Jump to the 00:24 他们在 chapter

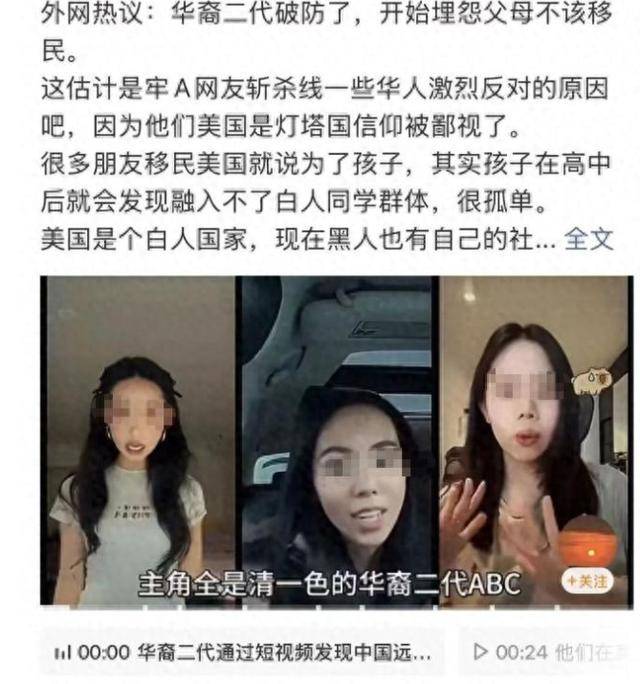pyautogui.click(x=548, y=652)
